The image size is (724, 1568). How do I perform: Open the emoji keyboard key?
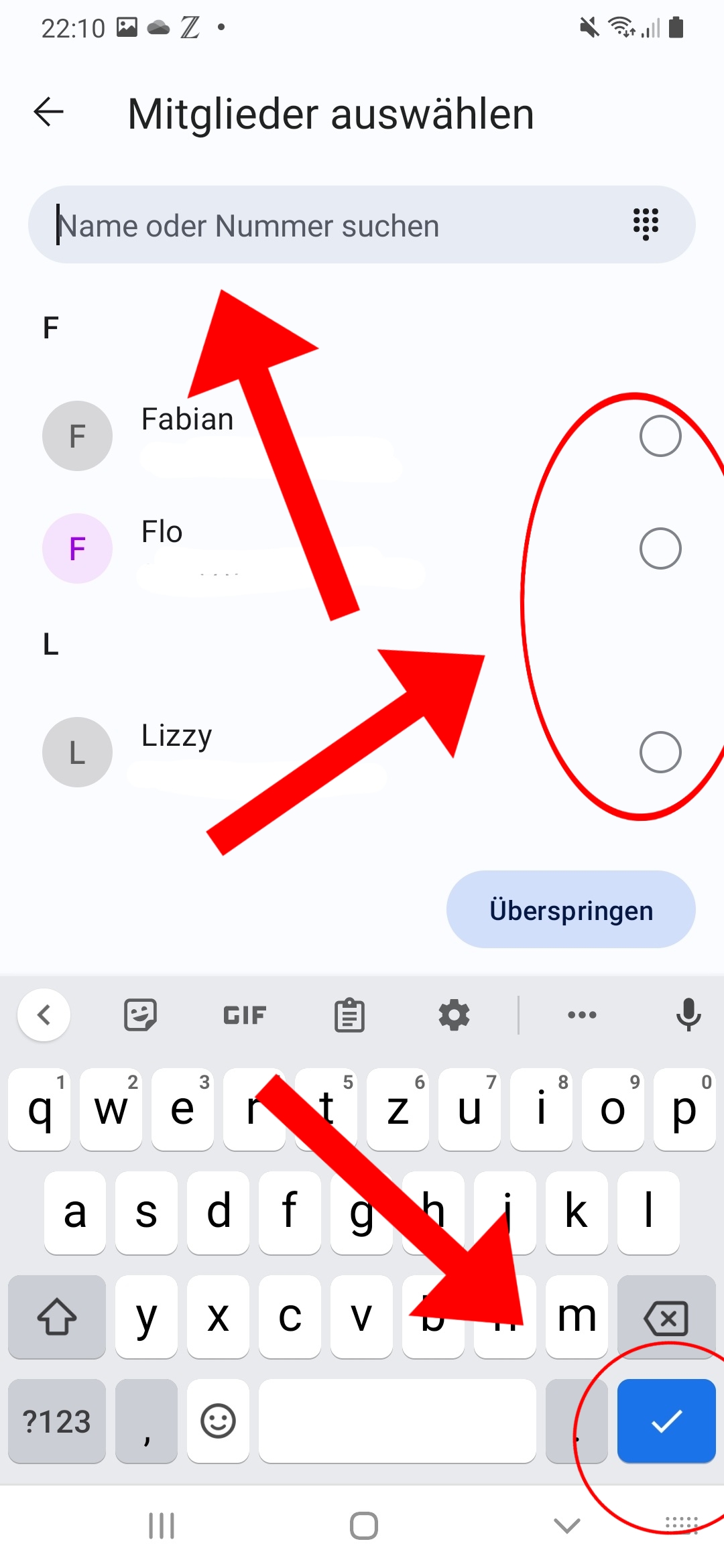pos(218,1421)
